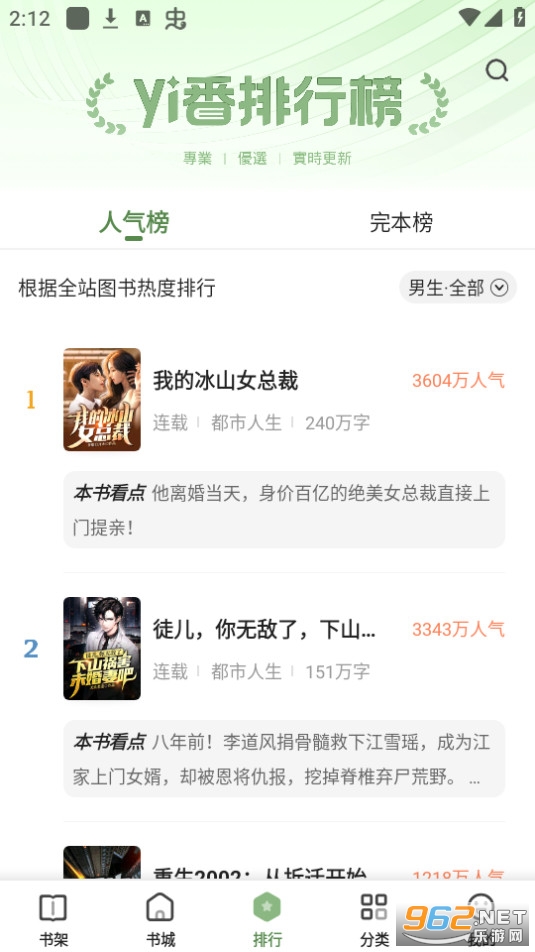
Task: Open the book 徒儿，你无敌了，下山
Action: tap(264, 630)
